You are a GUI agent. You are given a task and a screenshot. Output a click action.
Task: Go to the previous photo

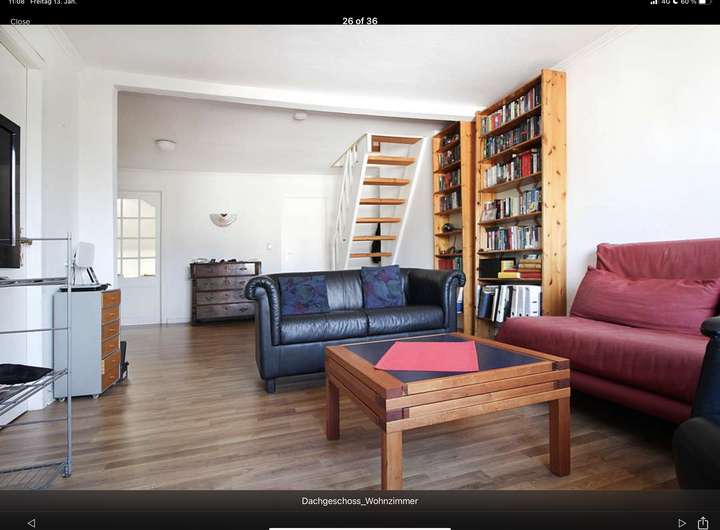[31, 522]
